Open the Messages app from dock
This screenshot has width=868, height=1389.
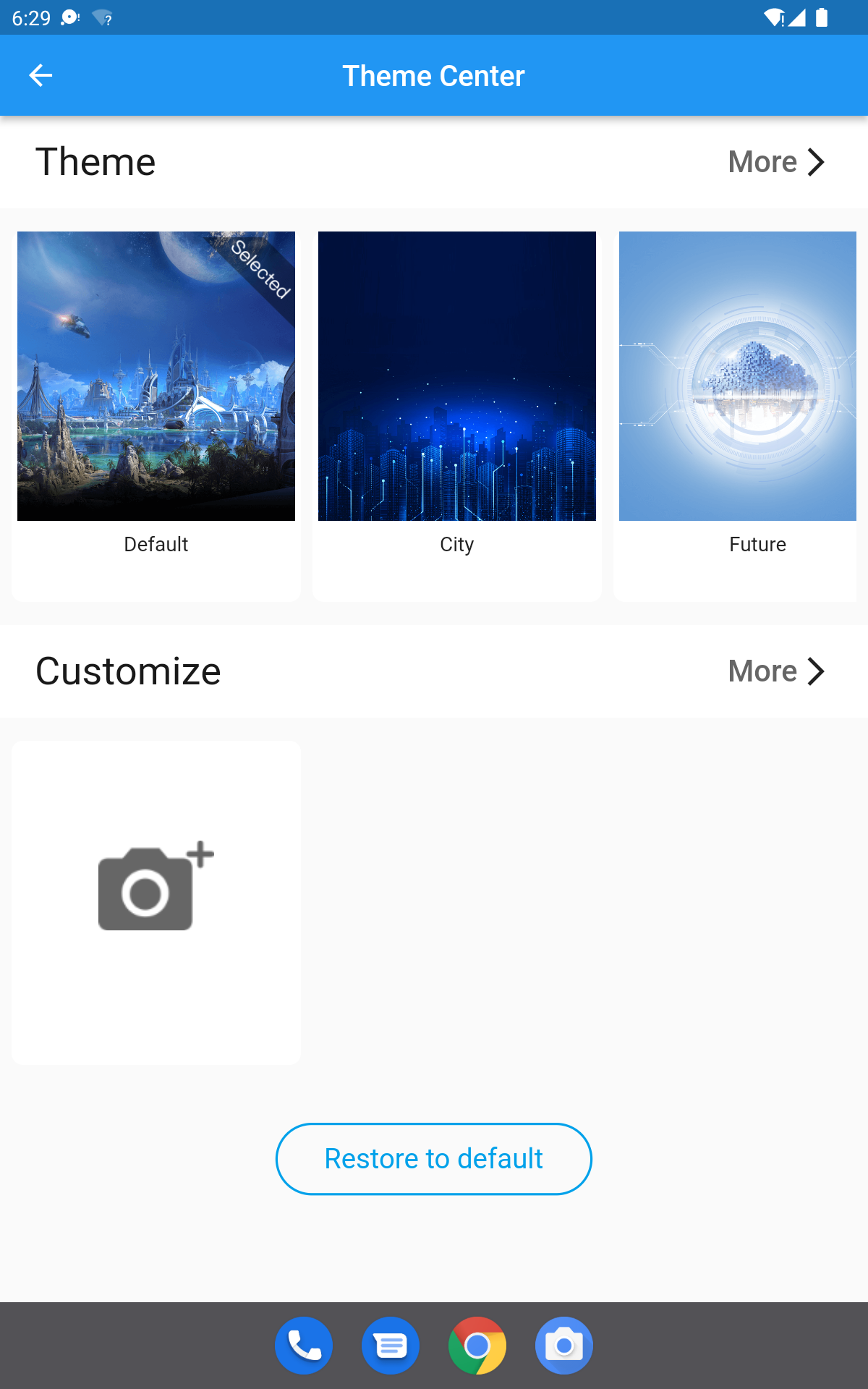tap(391, 1346)
